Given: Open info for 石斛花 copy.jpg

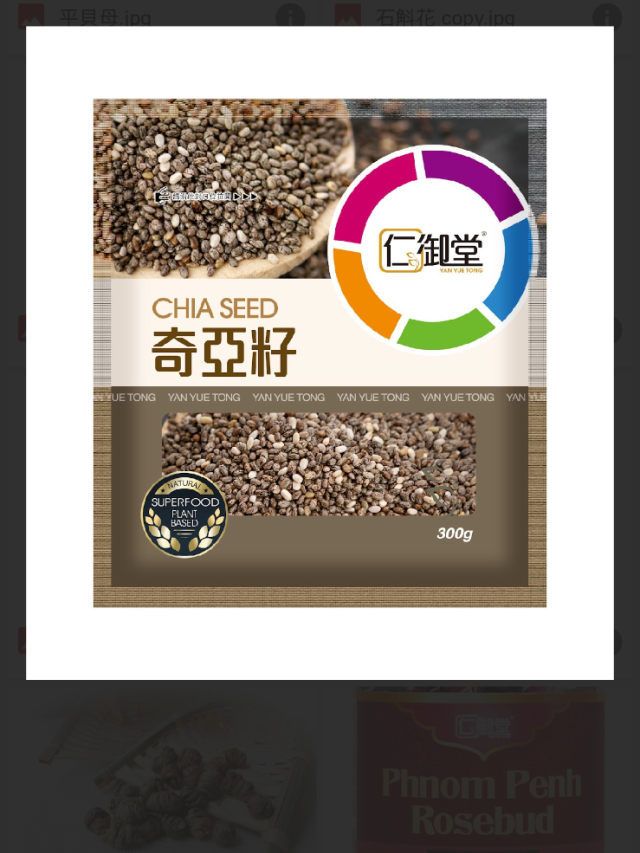Looking at the screenshot, I should click(x=607, y=17).
